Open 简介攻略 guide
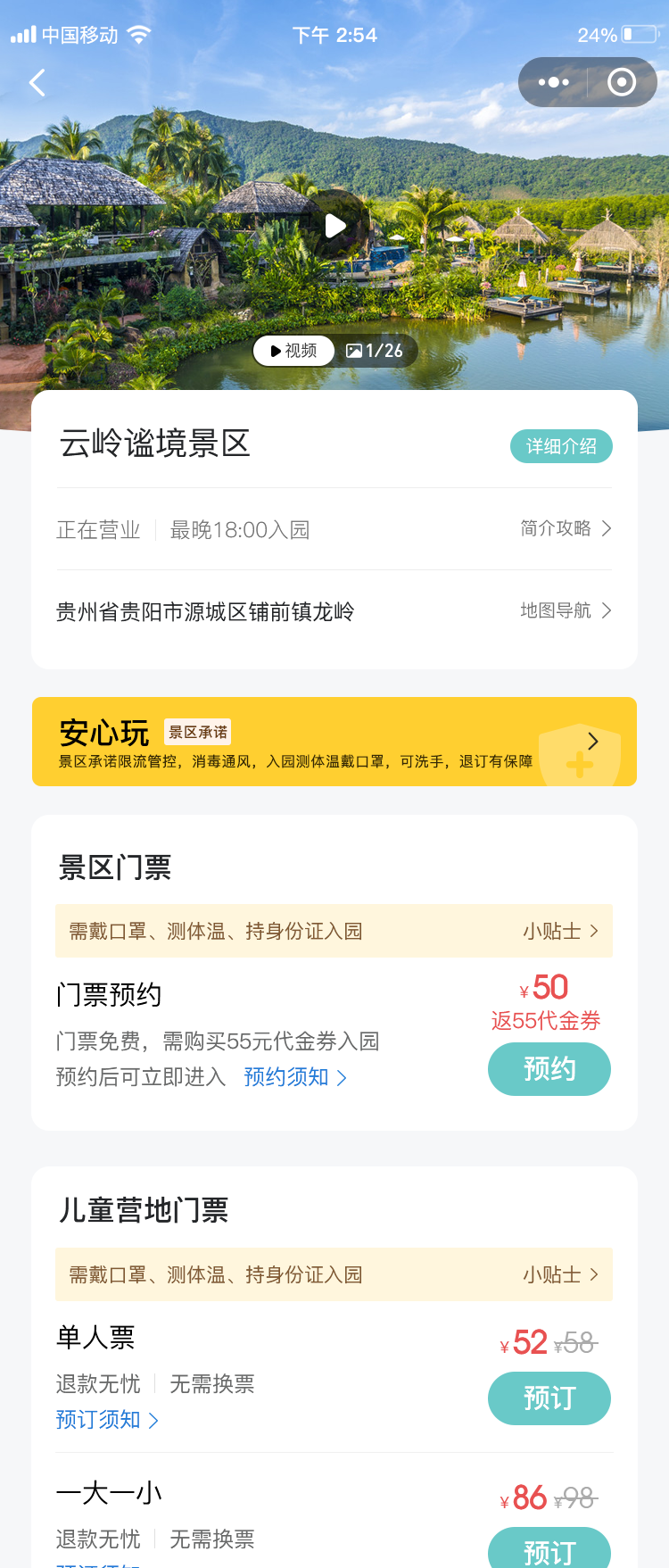669x1568 pixels. (566, 528)
